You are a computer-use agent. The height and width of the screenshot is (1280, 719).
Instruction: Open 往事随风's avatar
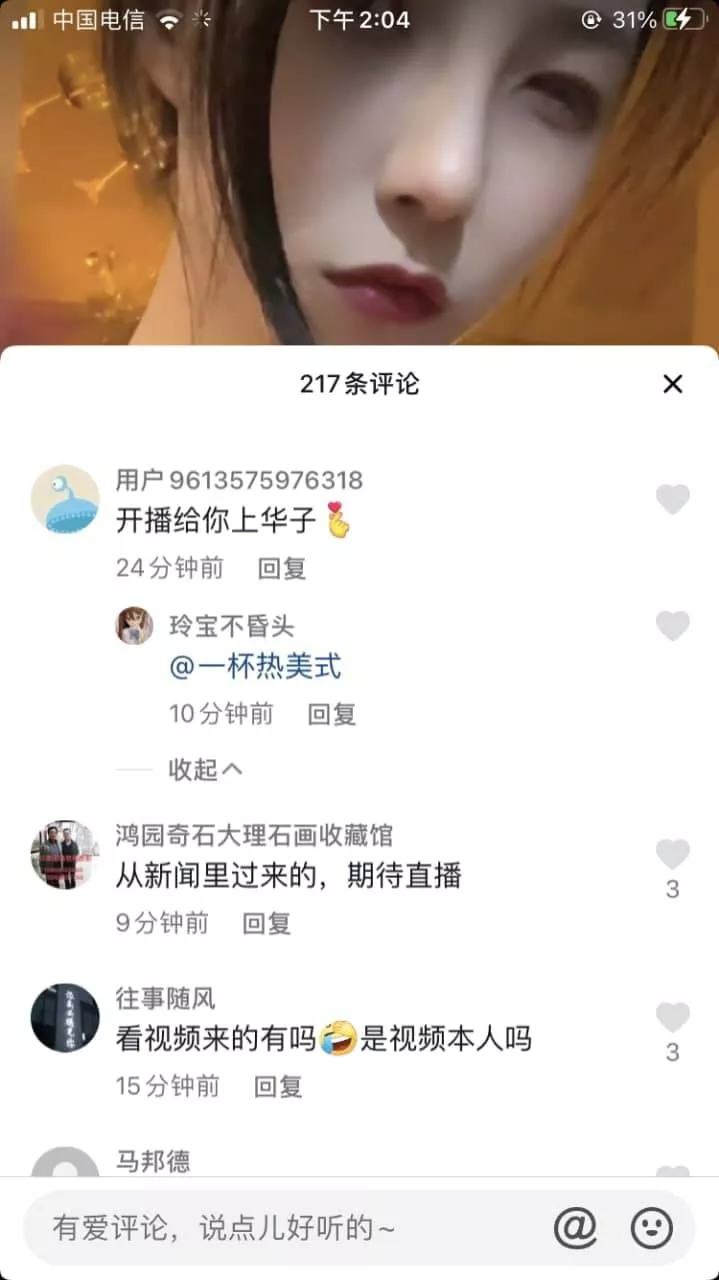65,1018
